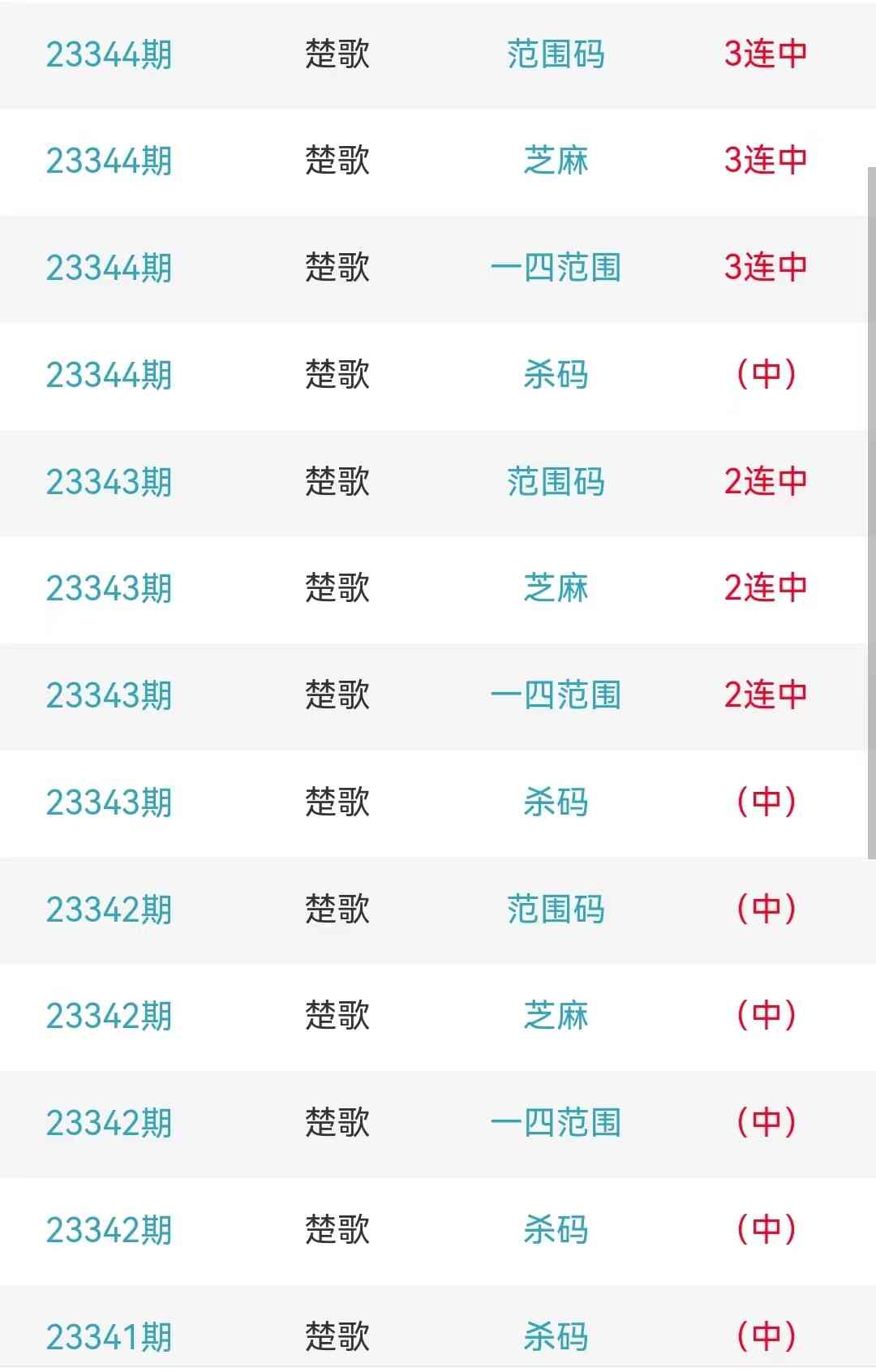Select the 23342期 芝麻 row
Viewport: 876px width, 1372px height.
coord(556,1016)
